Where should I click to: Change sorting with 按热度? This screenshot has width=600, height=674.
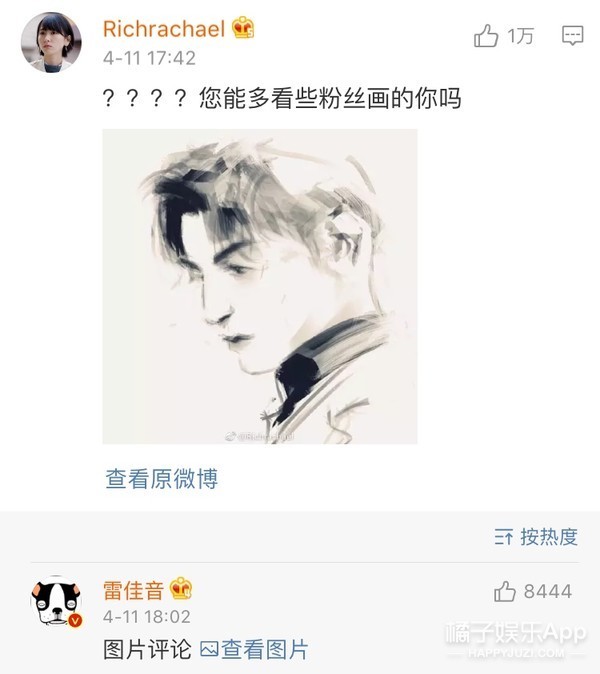point(536,537)
